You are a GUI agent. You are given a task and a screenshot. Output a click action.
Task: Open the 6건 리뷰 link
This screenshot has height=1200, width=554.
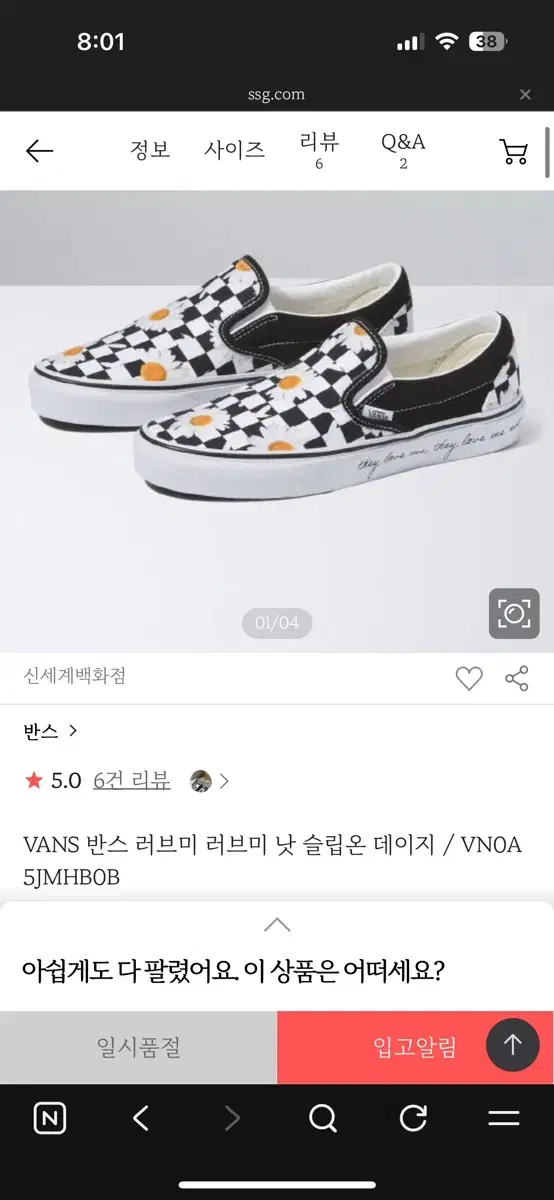(x=132, y=781)
